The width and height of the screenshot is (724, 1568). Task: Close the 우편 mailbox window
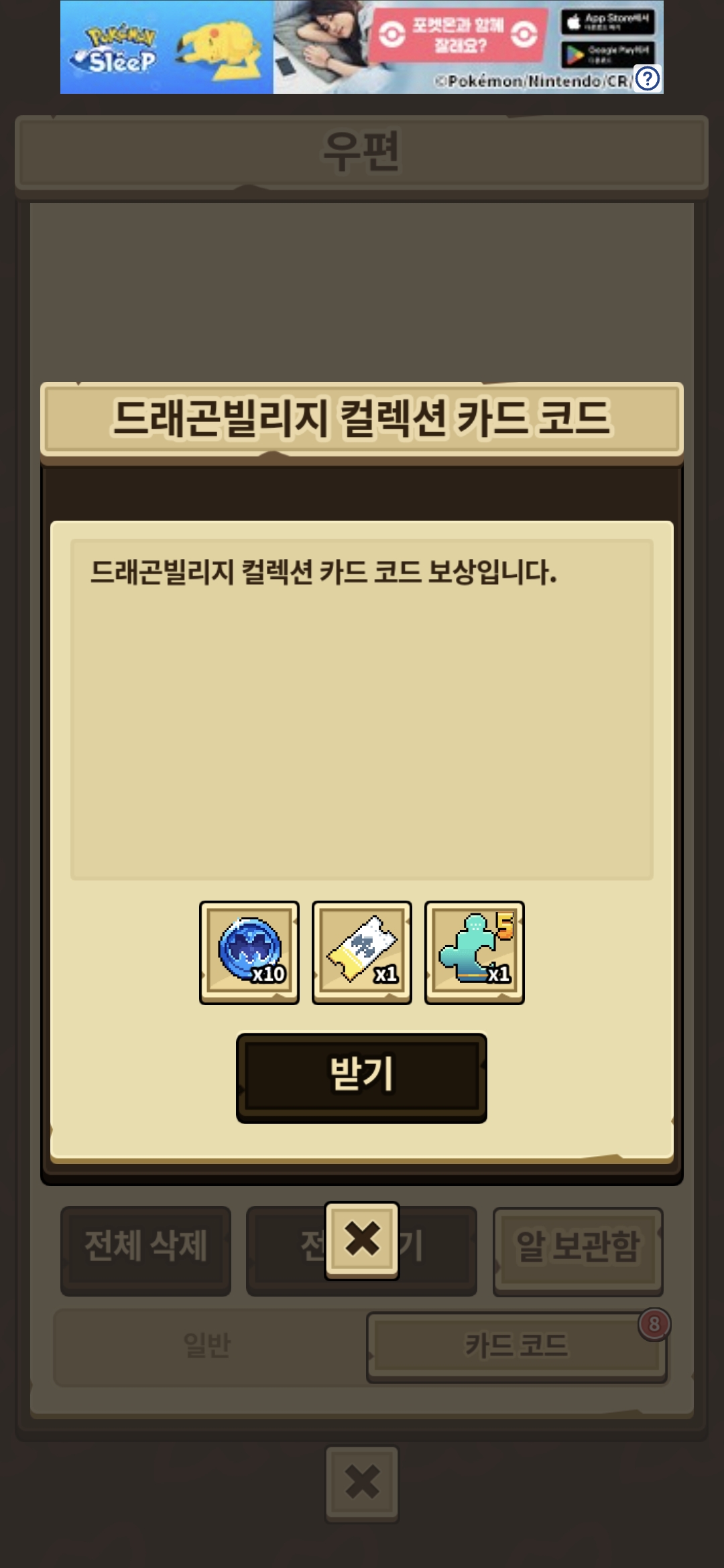[362, 1484]
